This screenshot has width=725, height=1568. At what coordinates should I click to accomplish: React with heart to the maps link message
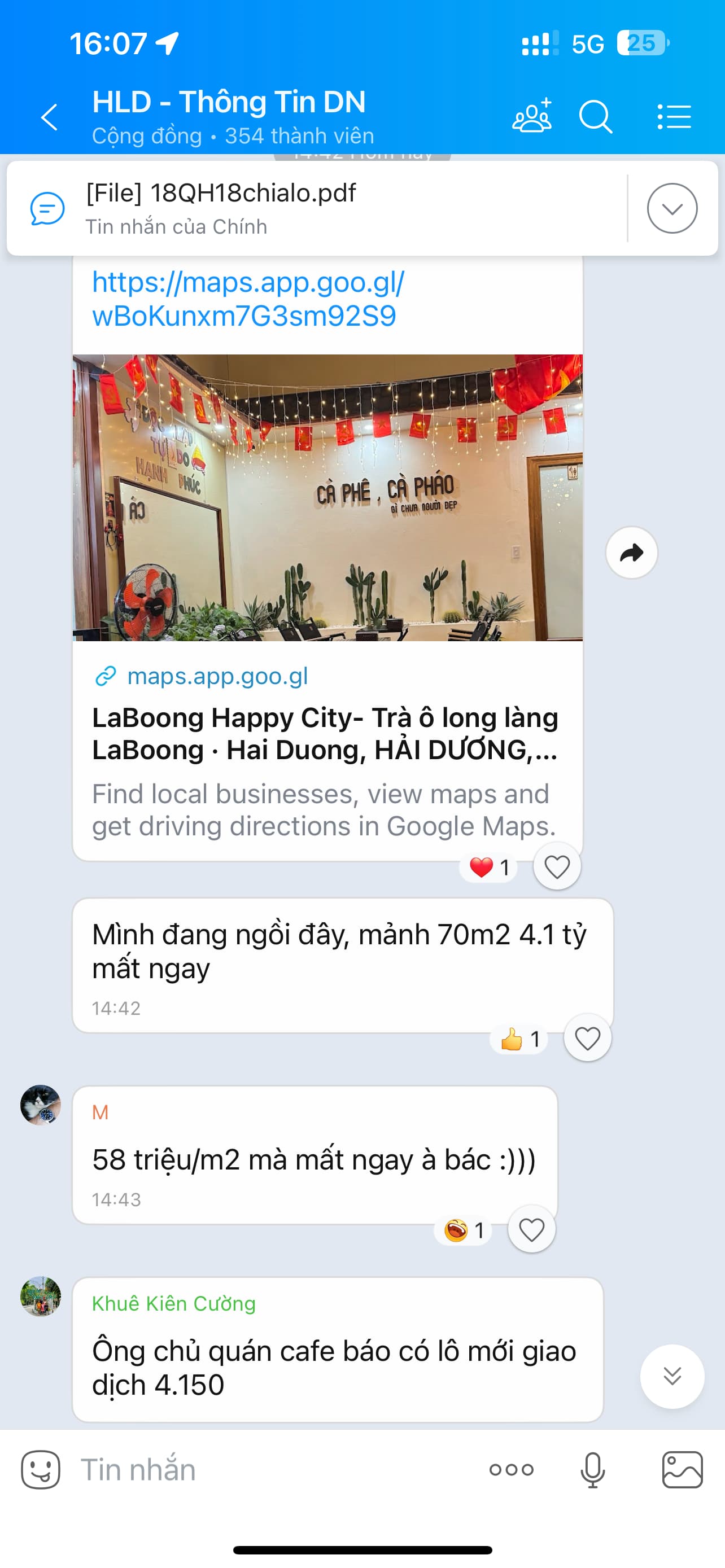click(556, 866)
